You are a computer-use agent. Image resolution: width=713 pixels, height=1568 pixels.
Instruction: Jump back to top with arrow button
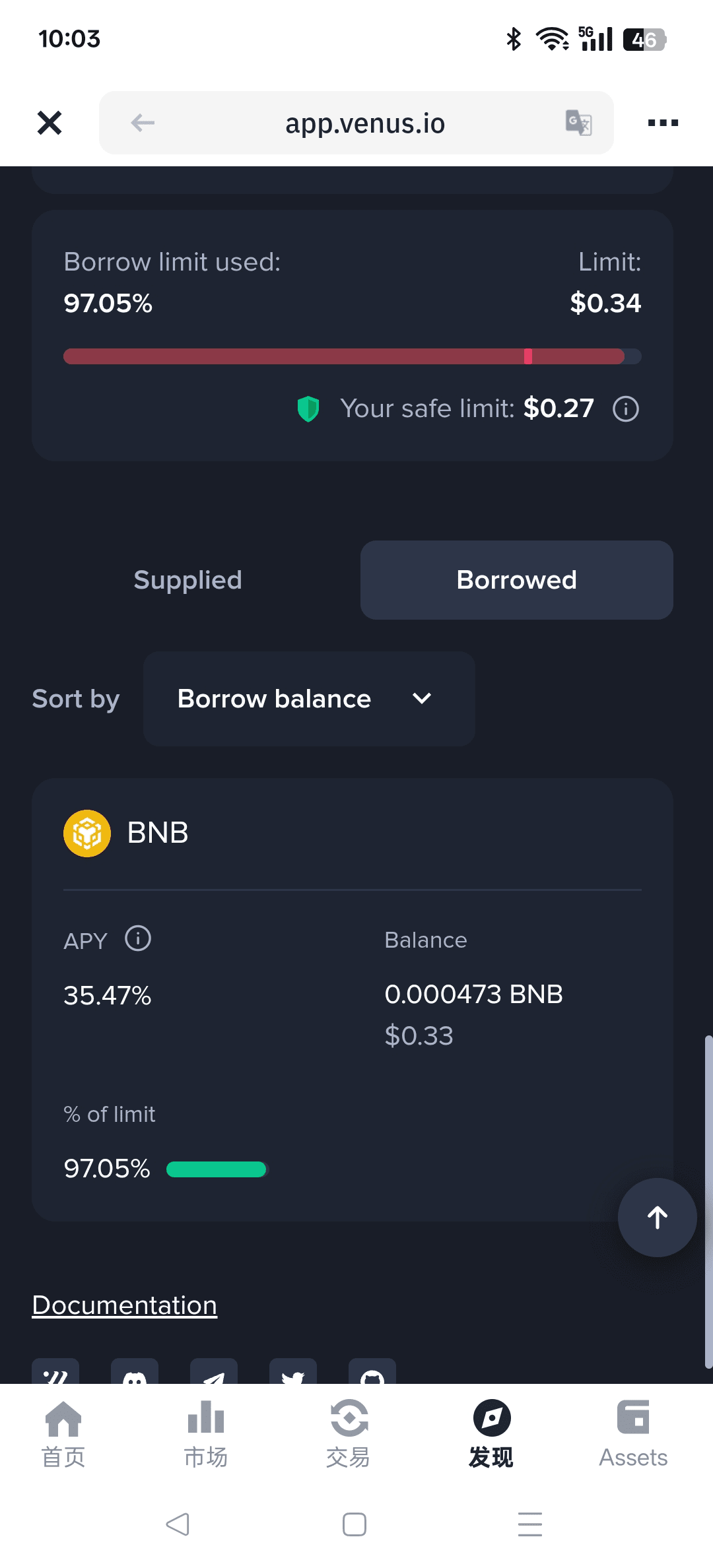coord(658,1218)
